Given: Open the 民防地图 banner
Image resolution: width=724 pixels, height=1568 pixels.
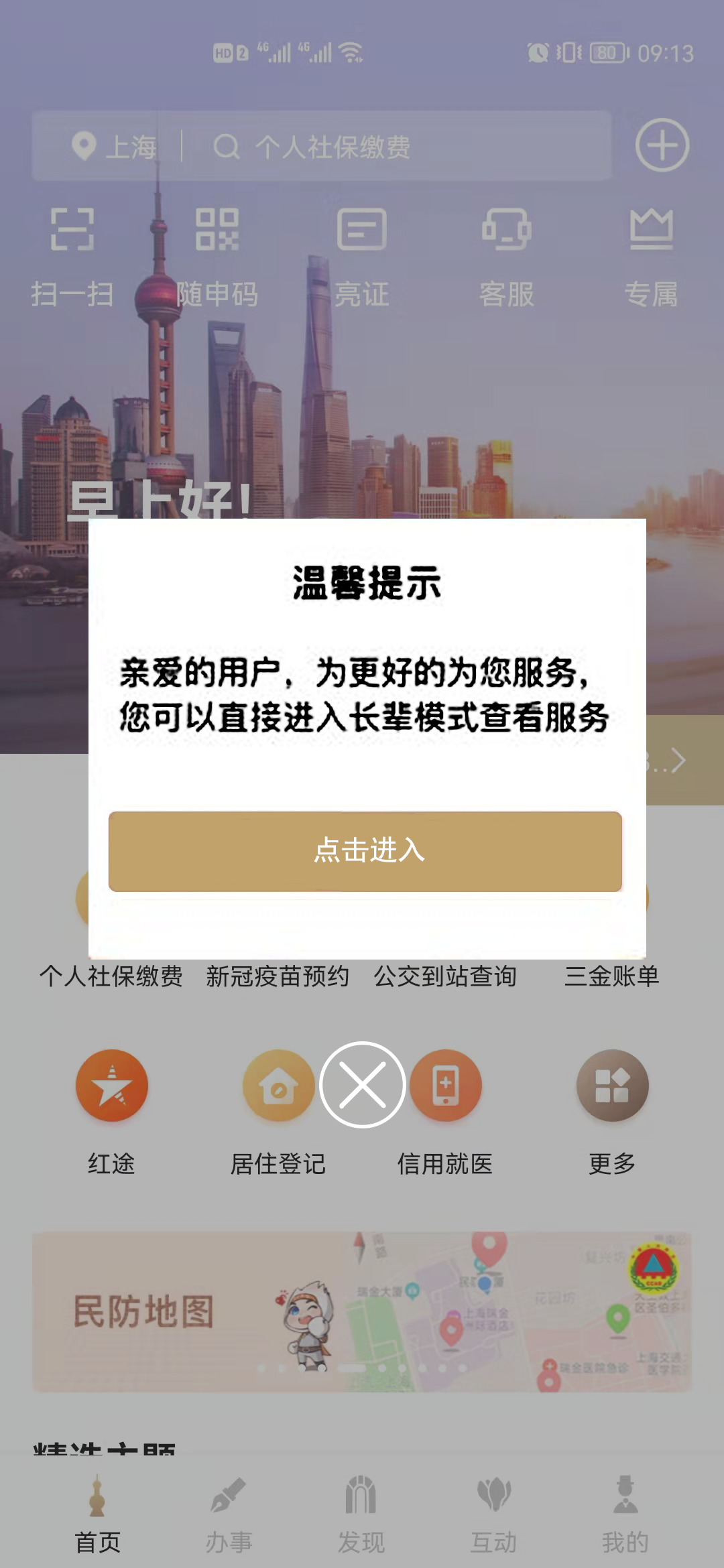Looking at the screenshot, I should click(x=361, y=1311).
